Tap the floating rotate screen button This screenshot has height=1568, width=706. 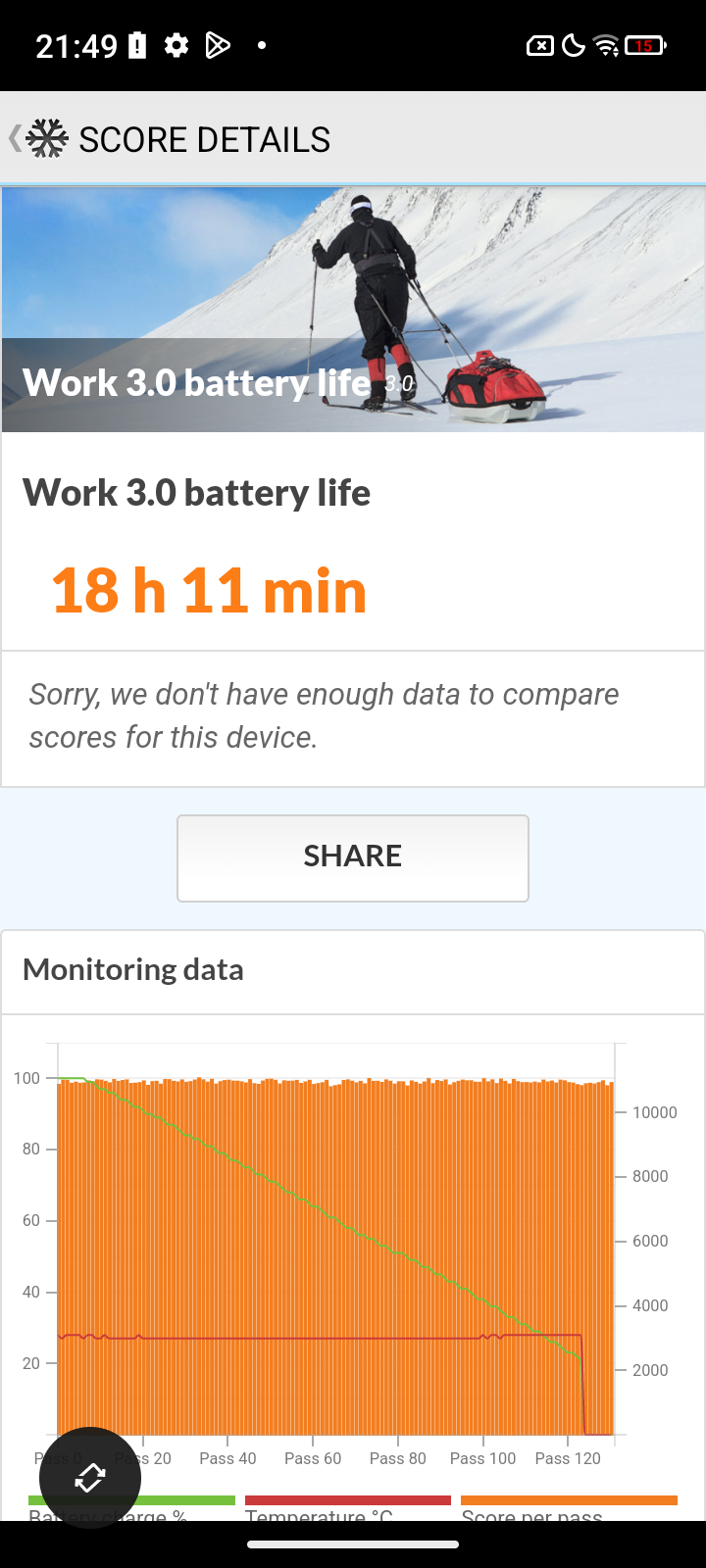[x=90, y=1478]
